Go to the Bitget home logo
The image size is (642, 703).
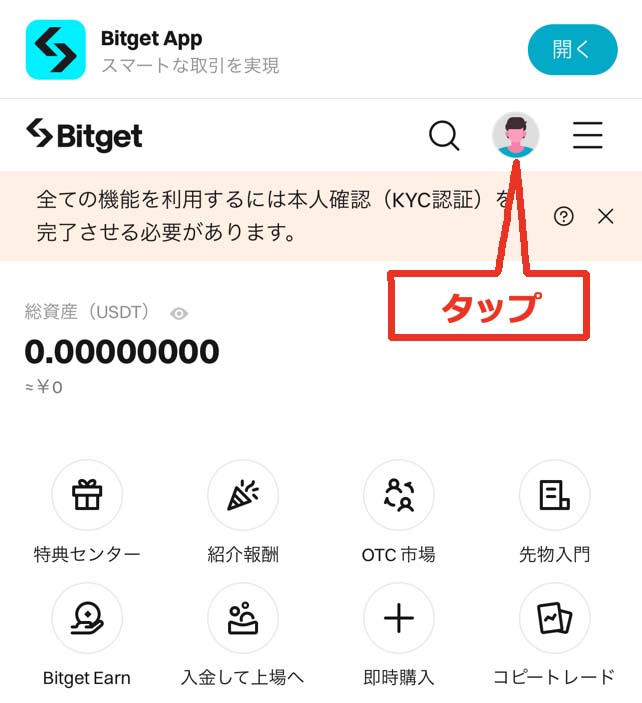coord(84,135)
